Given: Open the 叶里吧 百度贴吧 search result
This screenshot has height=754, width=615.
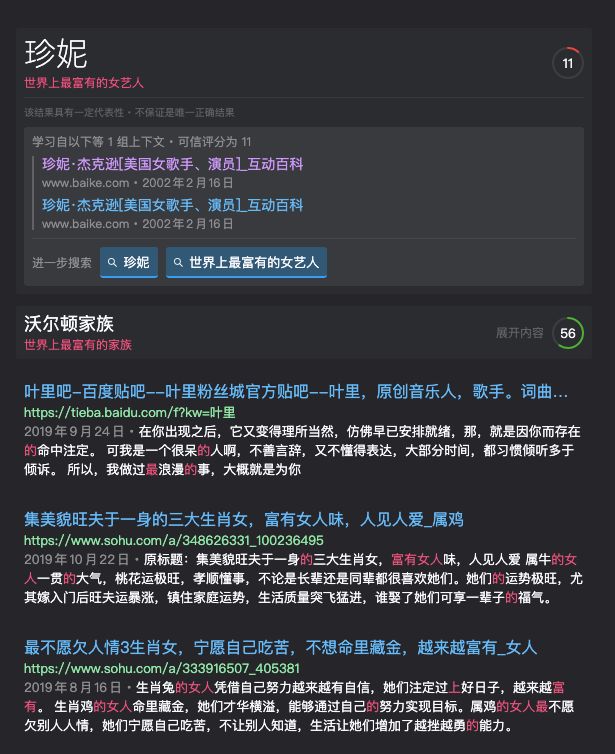Looking at the screenshot, I should [x=295, y=391].
